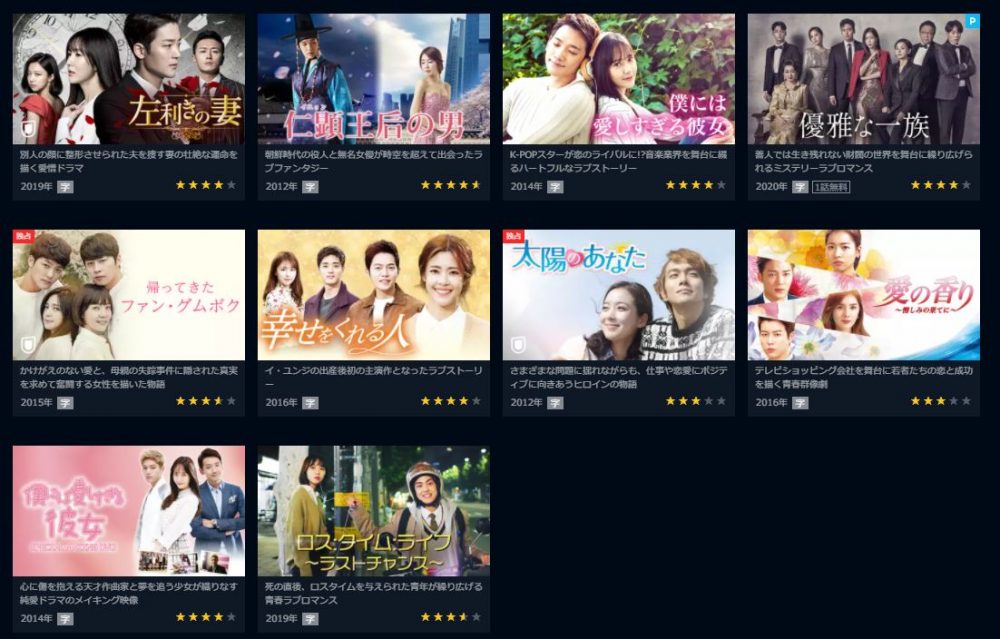This screenshot has width=1000, height=639.
Task: Open ロス:タイム:ライフ ラストチャンス
Action: (x=373, y=511)
